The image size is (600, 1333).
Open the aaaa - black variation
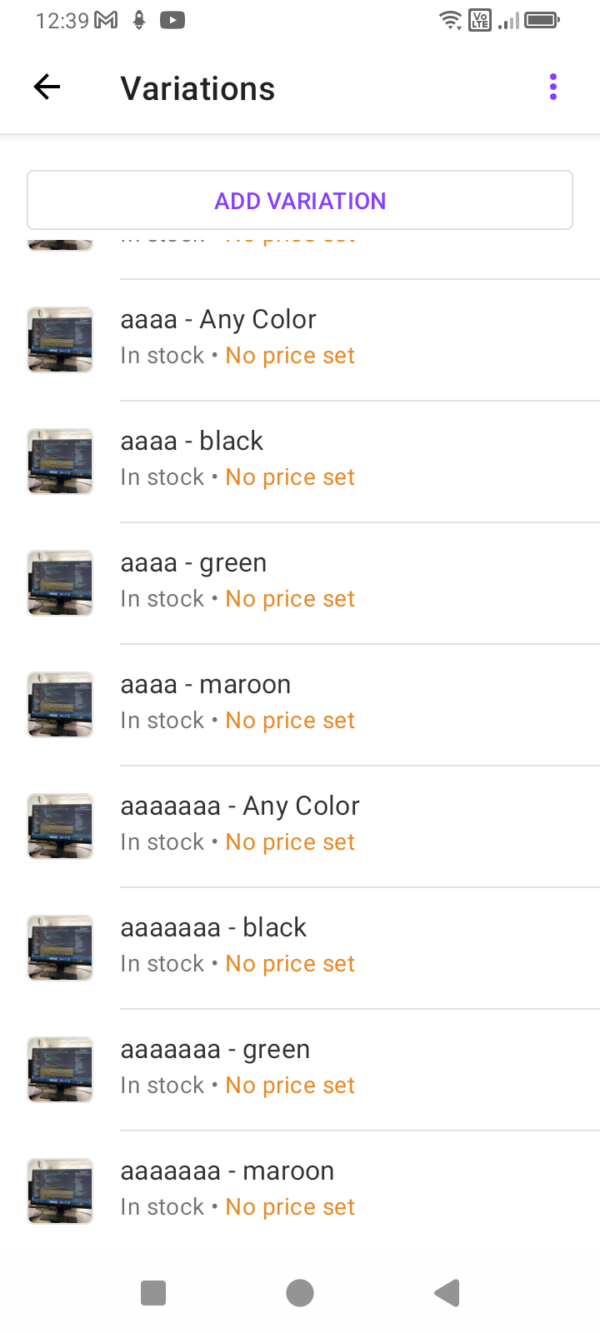300,460
